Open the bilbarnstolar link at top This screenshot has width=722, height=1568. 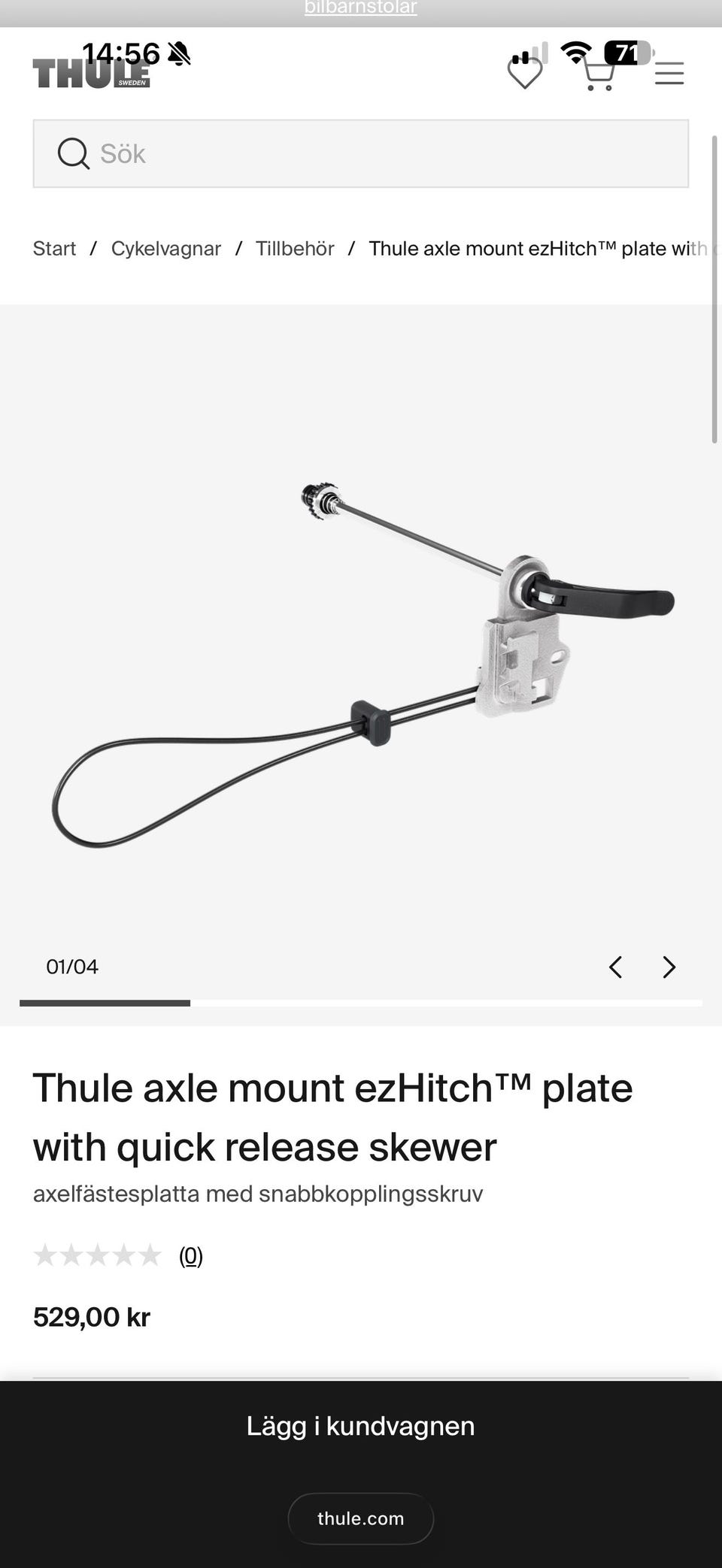(x=361, y=8)
